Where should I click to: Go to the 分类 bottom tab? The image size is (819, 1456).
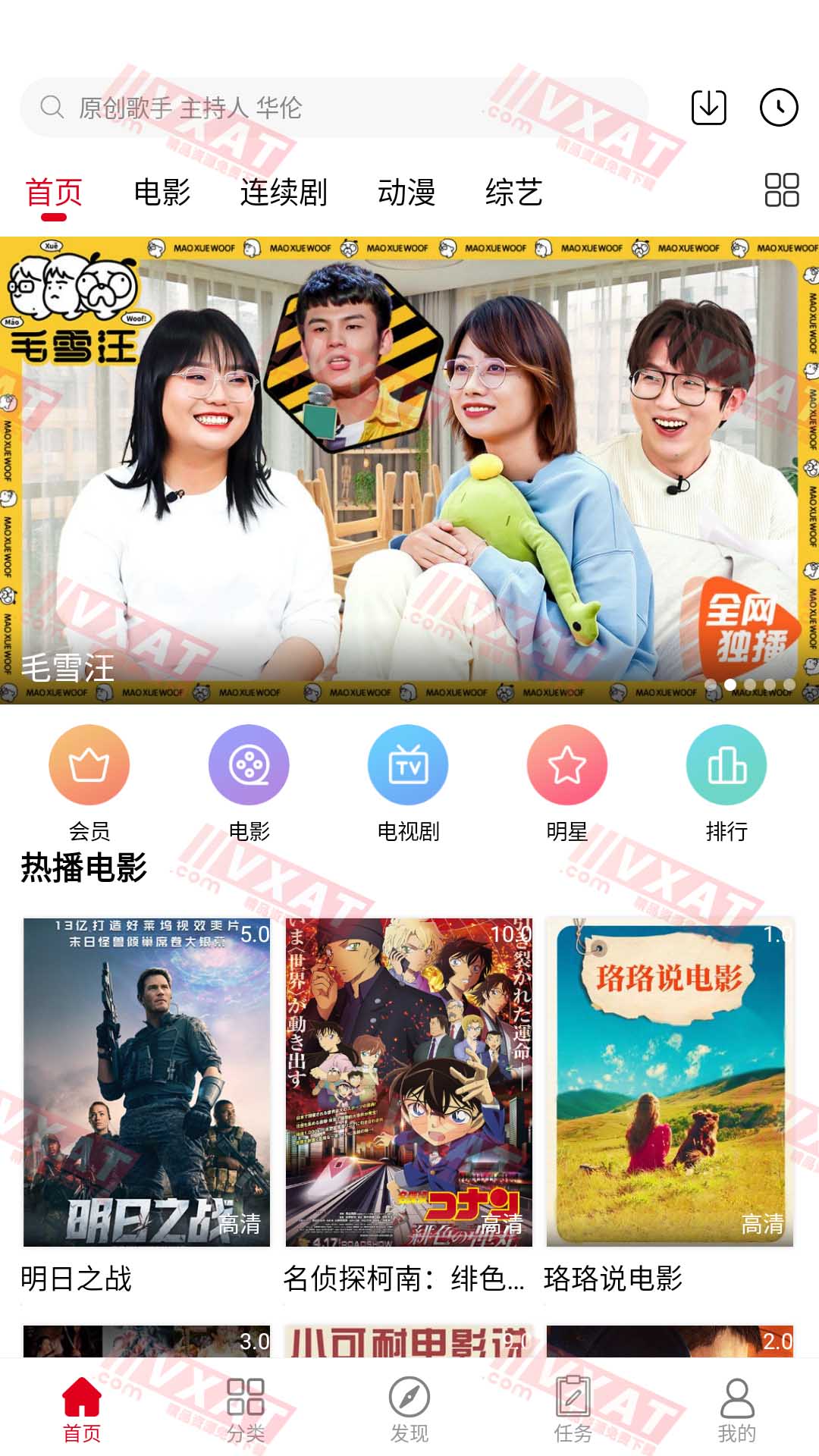pyautogui.click(x=246, y=1409)
